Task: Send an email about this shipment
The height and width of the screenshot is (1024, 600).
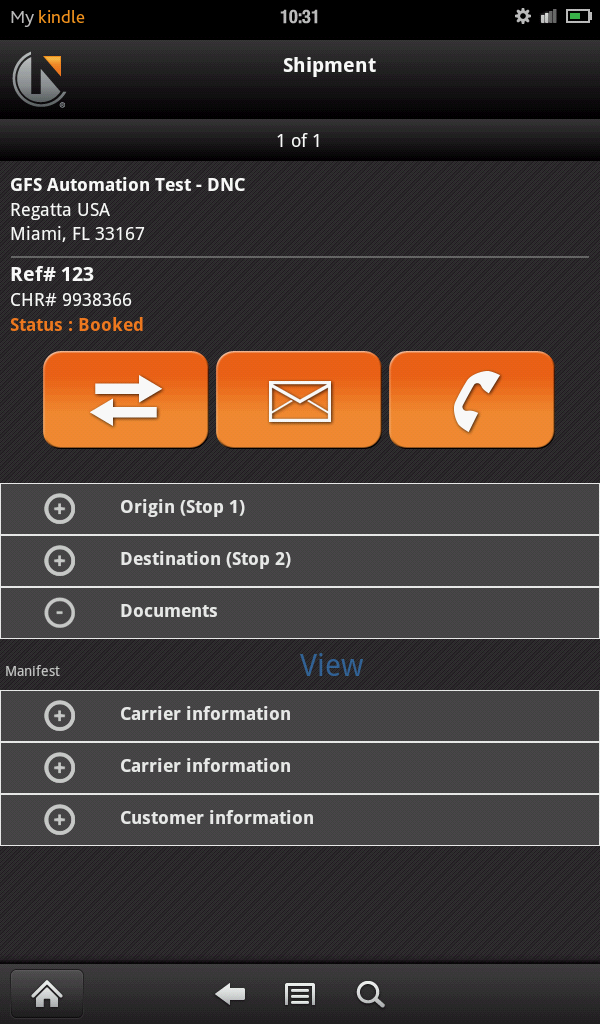Action: point(299,399)
